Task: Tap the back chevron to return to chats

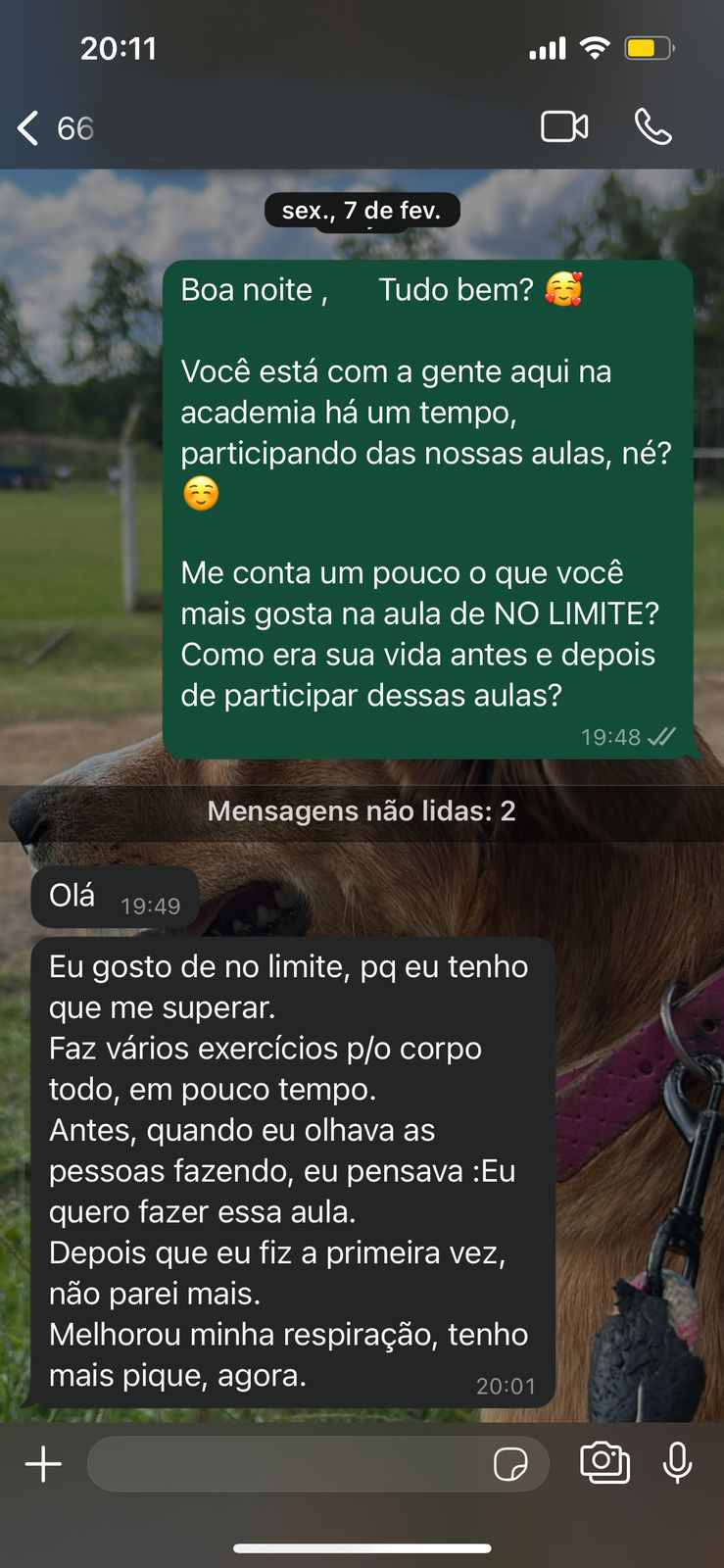Action: pyautogui.click(x=25, y=127)
